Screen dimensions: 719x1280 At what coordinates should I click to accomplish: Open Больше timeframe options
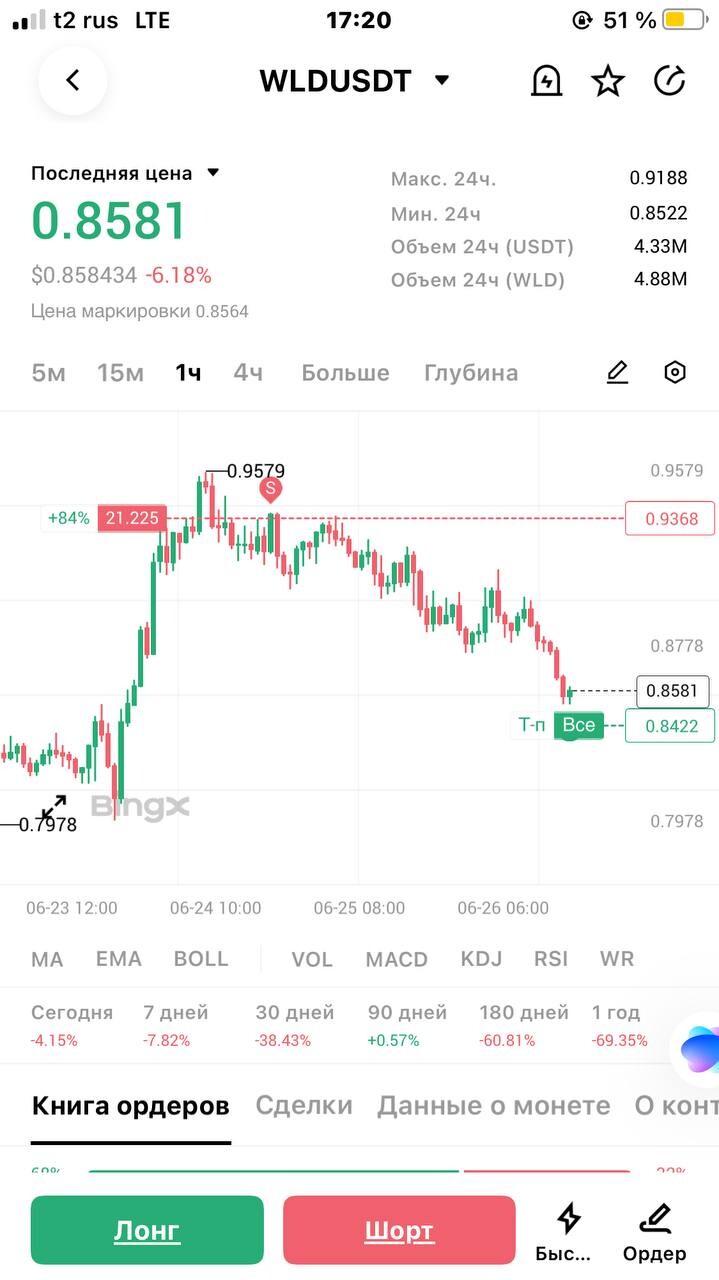345,373
